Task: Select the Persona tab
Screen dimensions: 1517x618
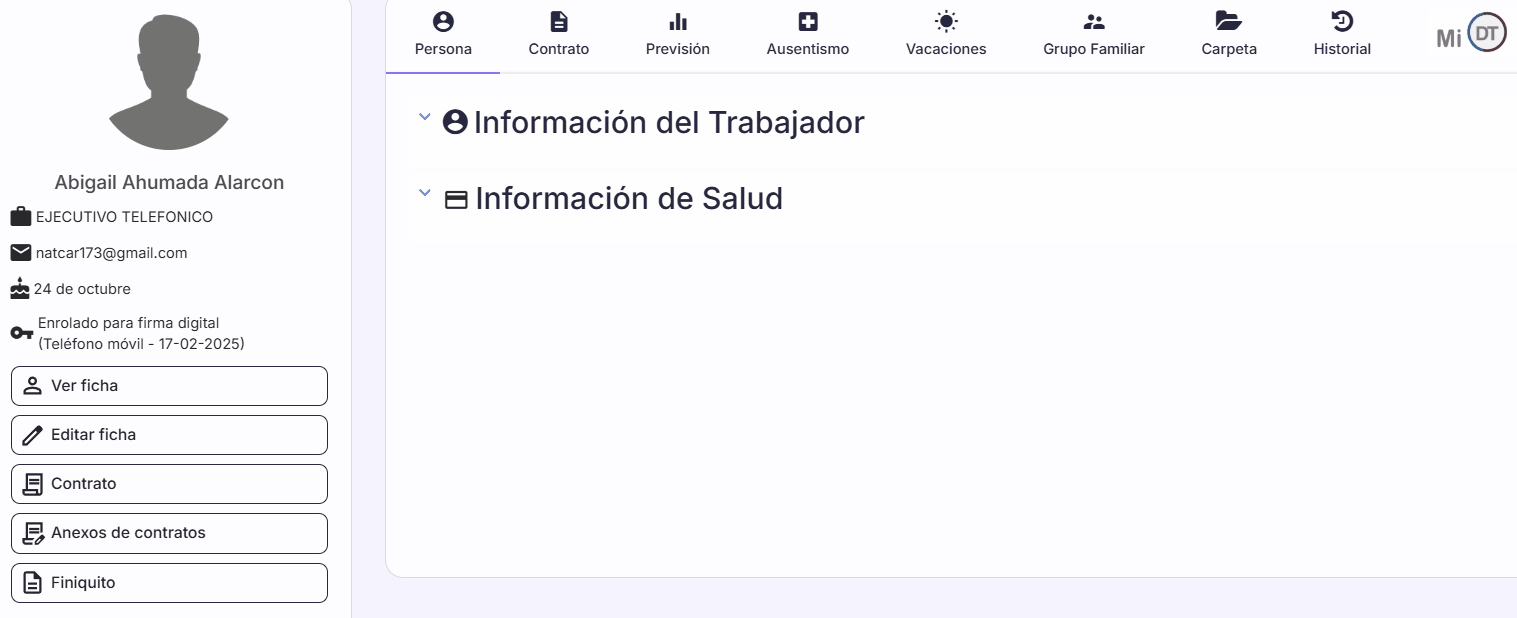Action: pyautogui.click(x=443, y=35)
